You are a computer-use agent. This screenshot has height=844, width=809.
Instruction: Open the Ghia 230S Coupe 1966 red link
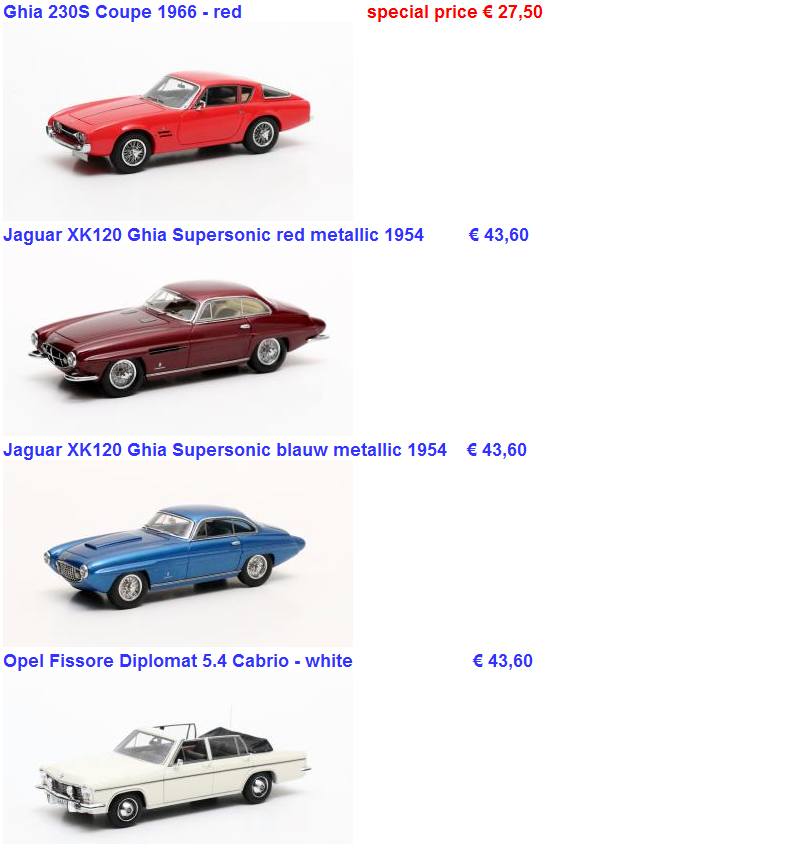122,13
